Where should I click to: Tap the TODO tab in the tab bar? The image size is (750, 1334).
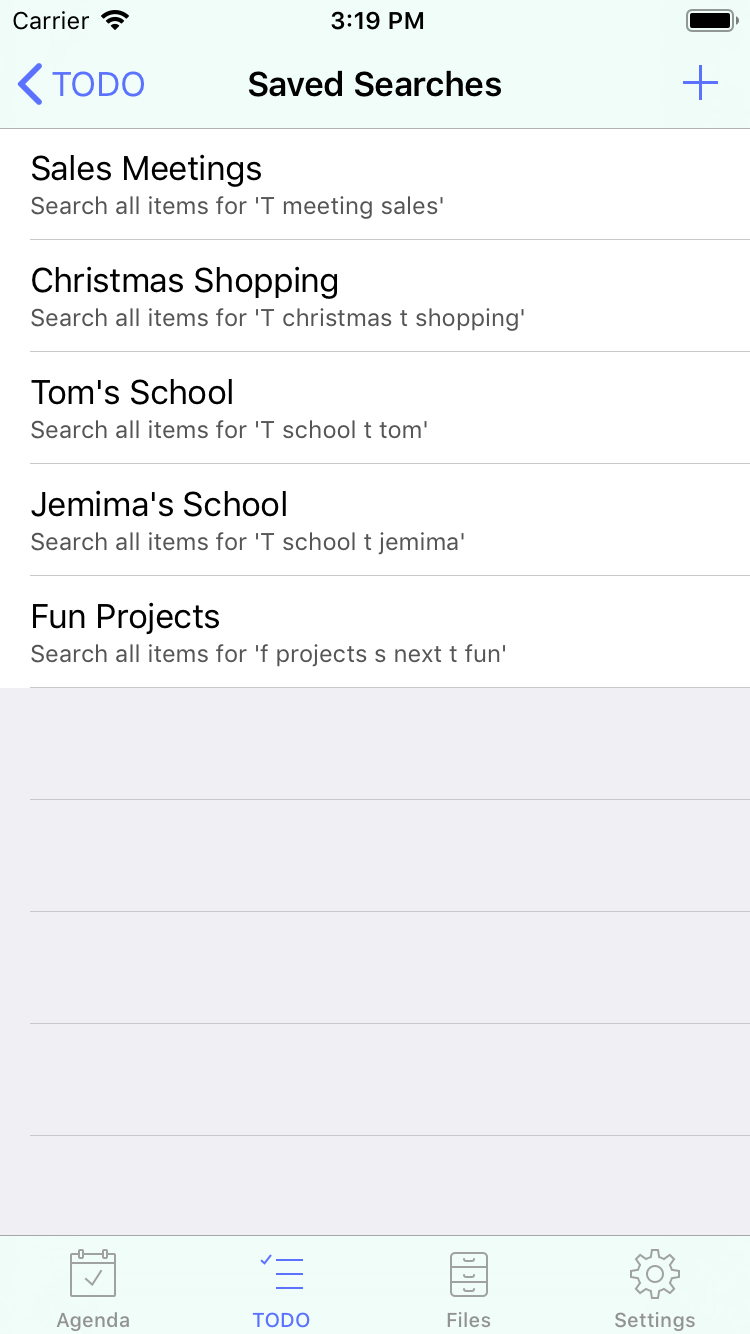pyautogui.click(x=281, y=1288)
